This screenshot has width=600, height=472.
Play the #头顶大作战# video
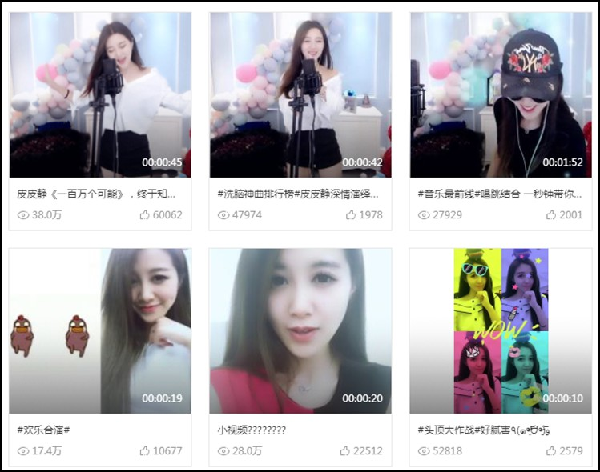click(500, 330)
